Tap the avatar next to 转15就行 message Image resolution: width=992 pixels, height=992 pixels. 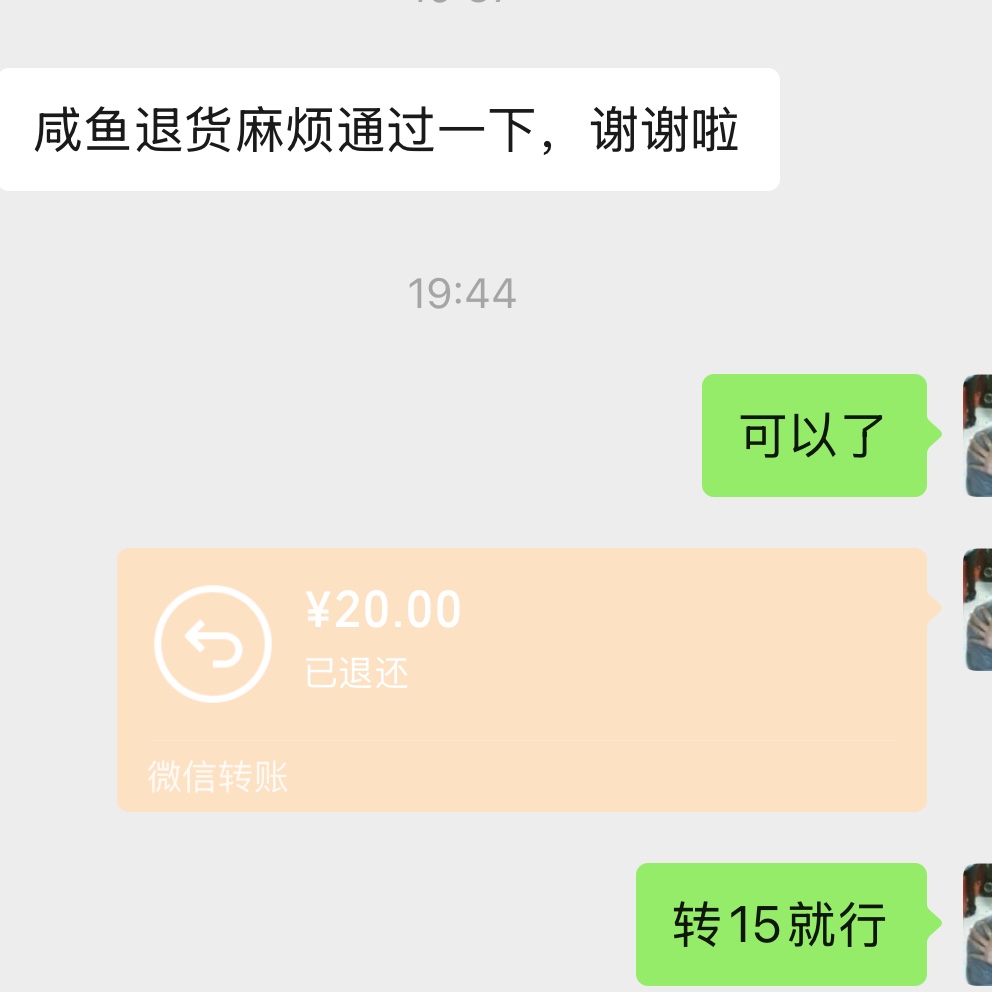tap(977, 924)
